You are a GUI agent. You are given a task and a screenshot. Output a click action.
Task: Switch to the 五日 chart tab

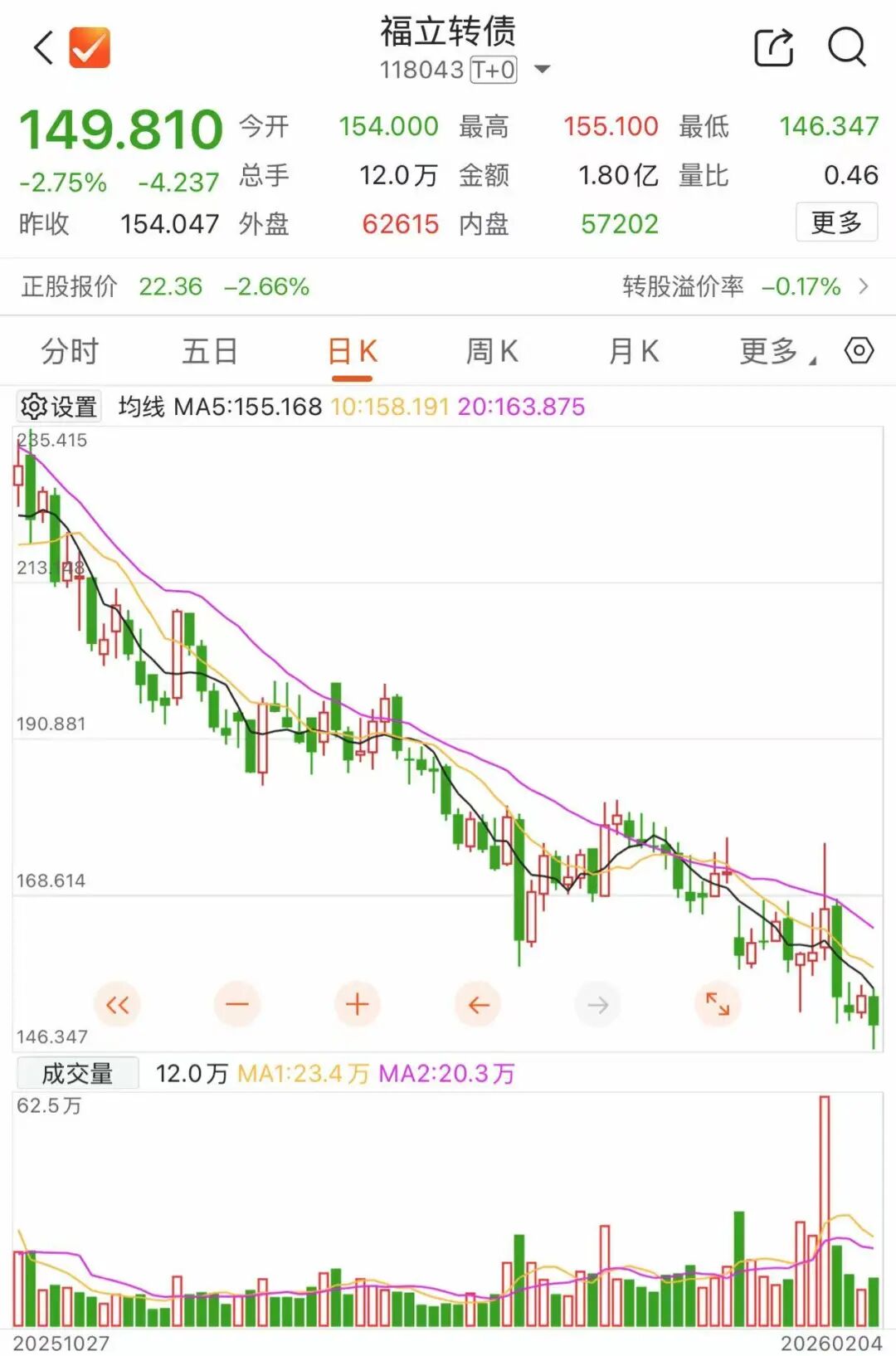click(210, 352)
